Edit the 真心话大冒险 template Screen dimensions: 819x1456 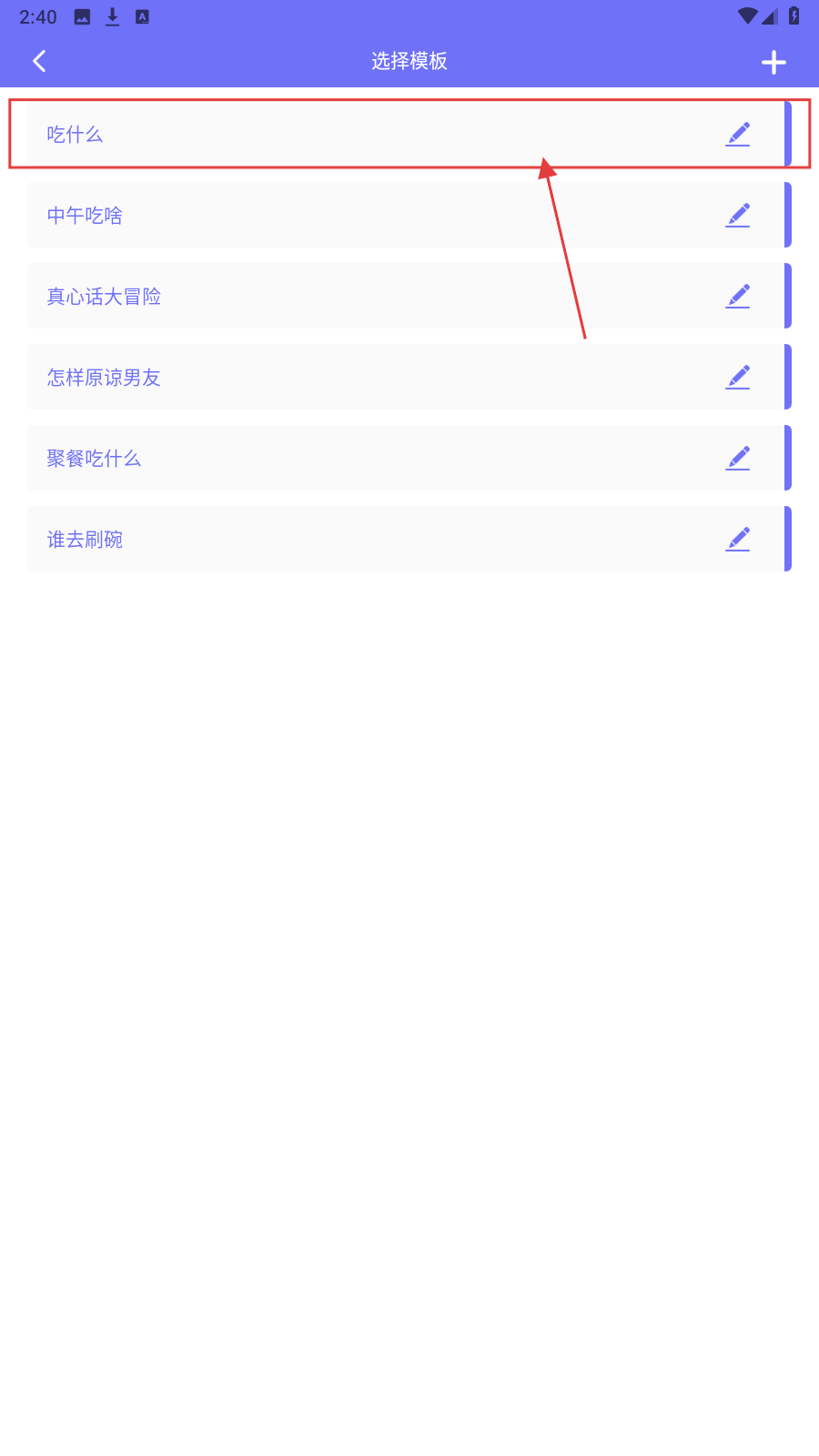738,297
